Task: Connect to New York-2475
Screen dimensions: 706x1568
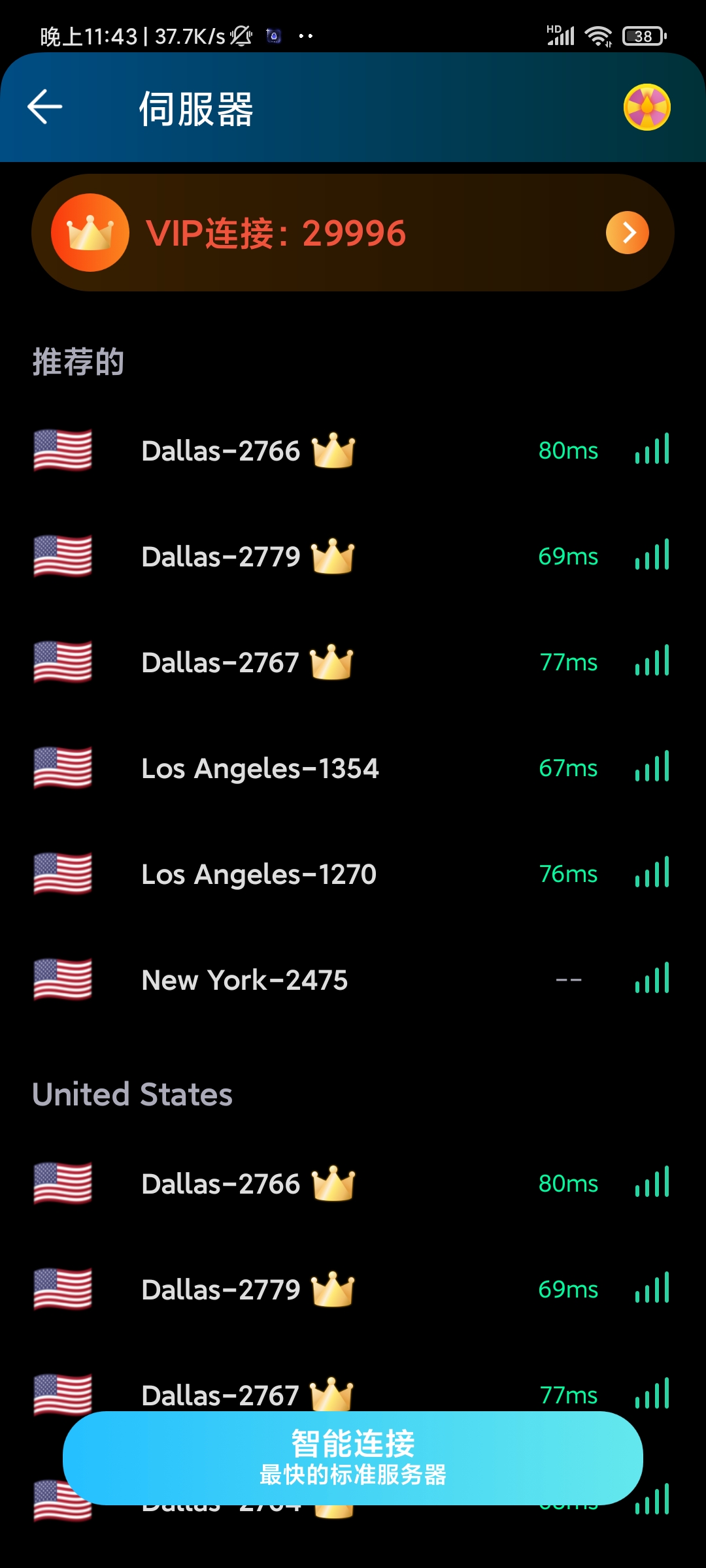Action: pyautogui.click(x=353, y=980)
